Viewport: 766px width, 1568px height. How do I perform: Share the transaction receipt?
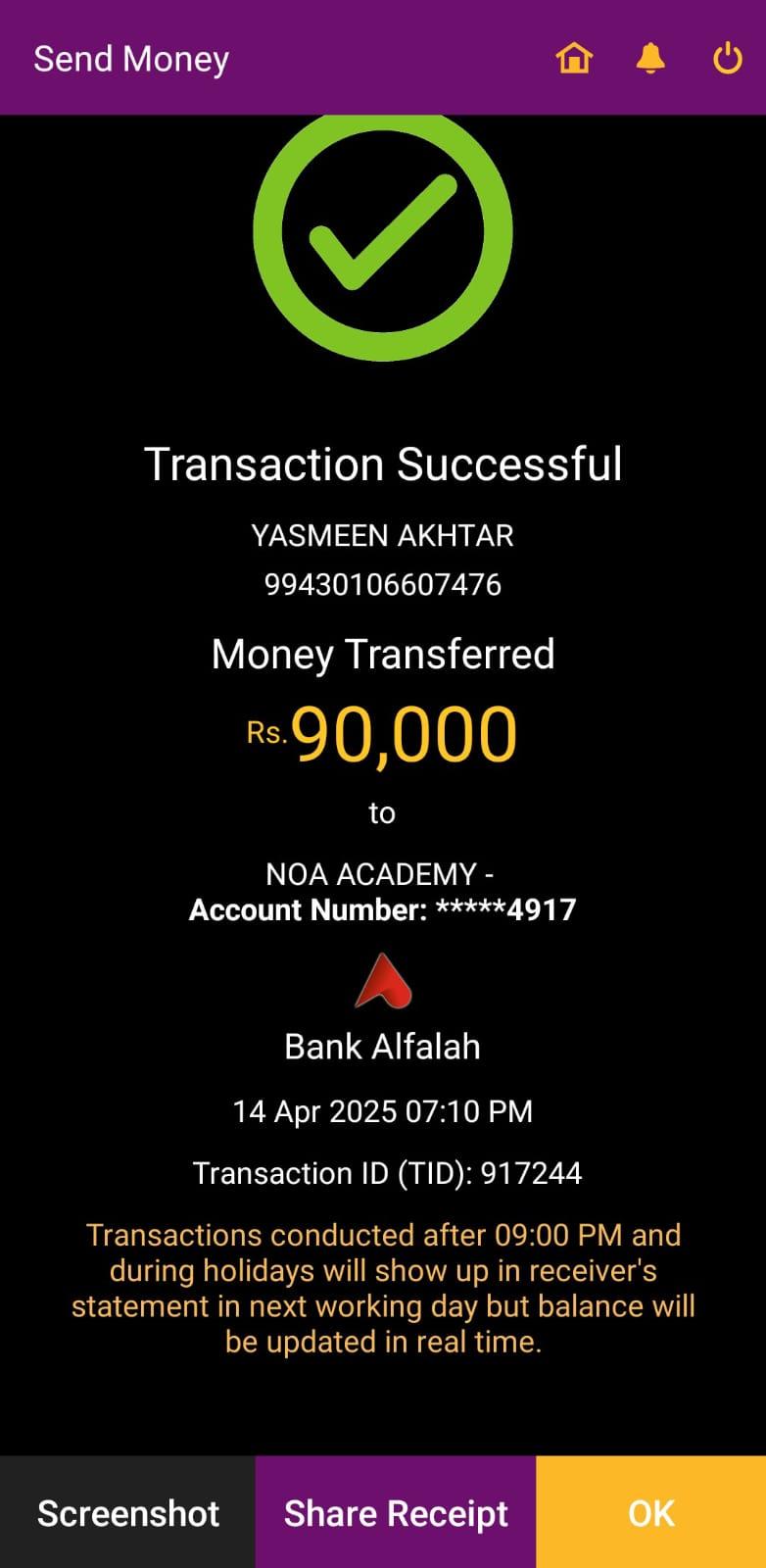[396, 1513]
